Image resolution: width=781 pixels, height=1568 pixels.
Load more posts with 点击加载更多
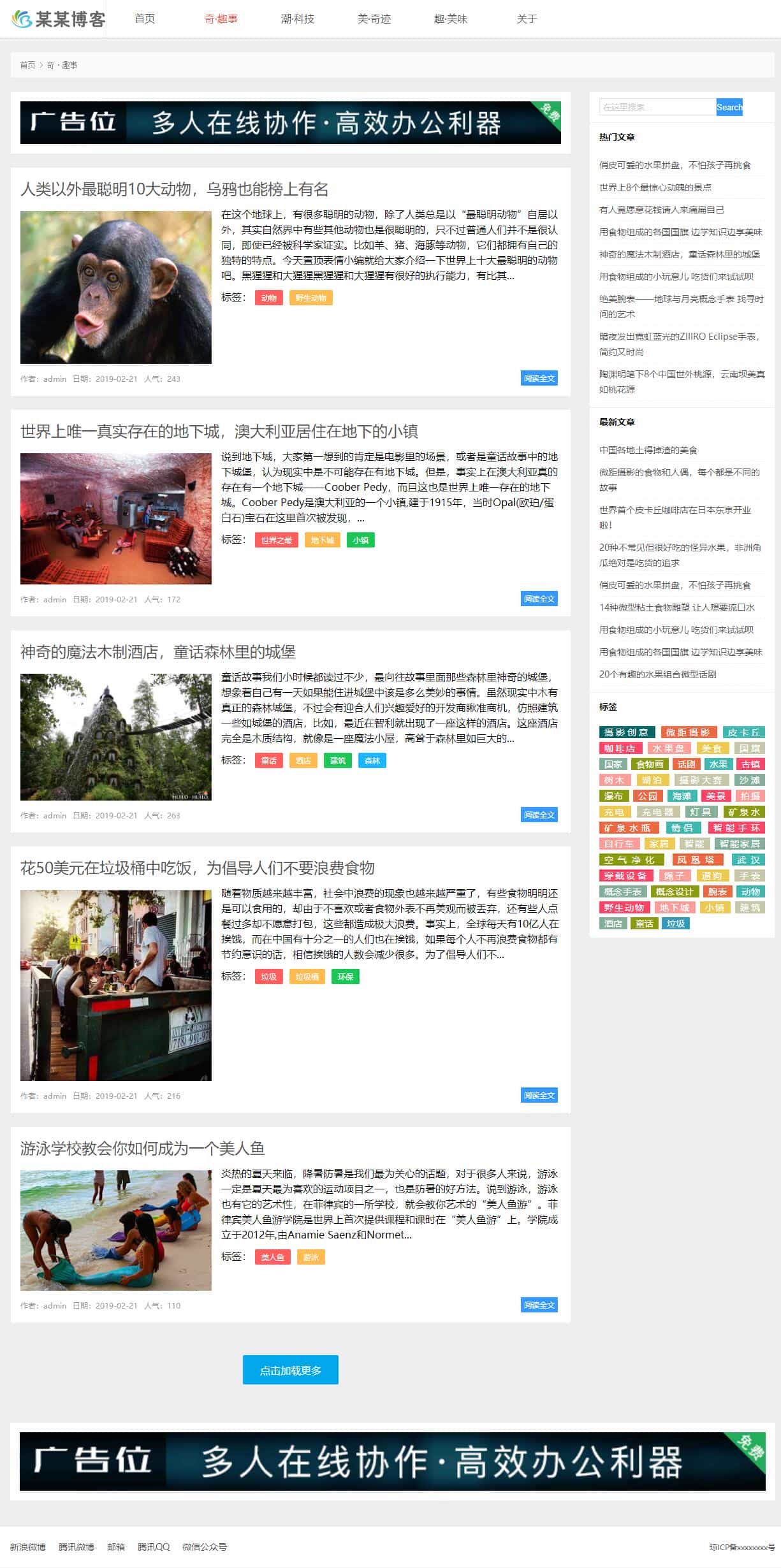pyautogui.click(x=290, y=1370)
